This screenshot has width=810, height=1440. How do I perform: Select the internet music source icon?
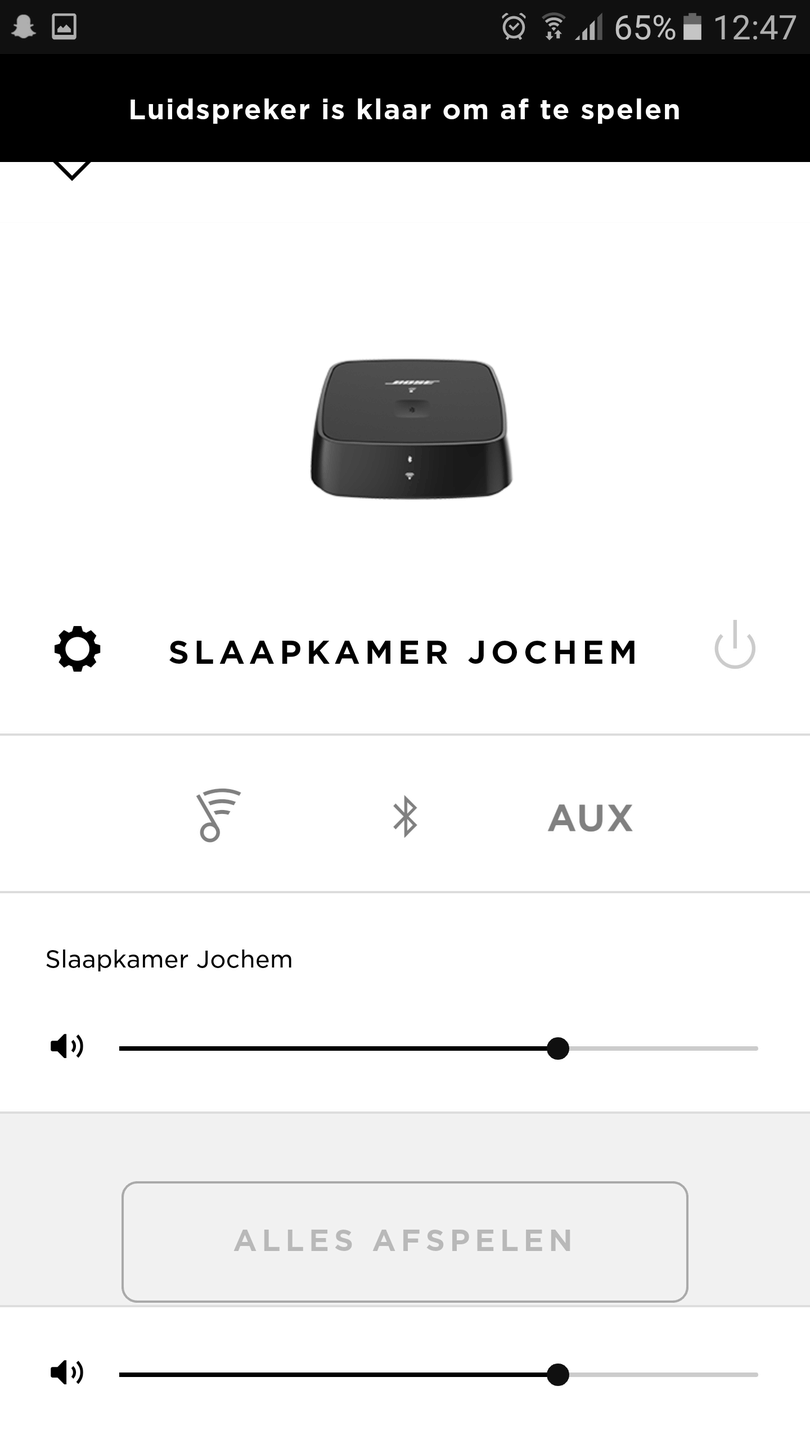point(218,815)
